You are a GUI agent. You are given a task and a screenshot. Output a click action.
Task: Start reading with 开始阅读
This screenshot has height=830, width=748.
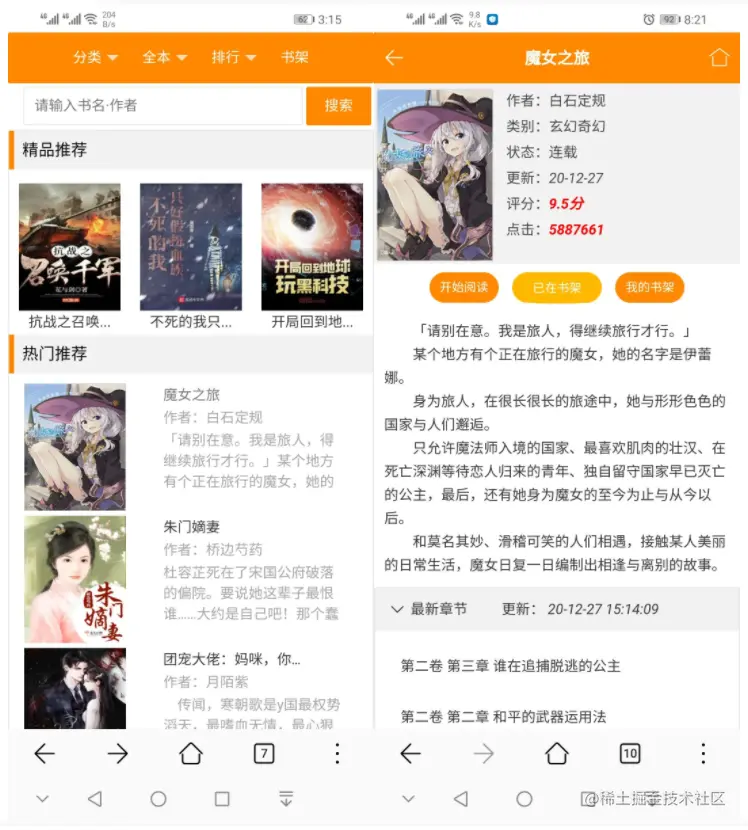point(463,287)
